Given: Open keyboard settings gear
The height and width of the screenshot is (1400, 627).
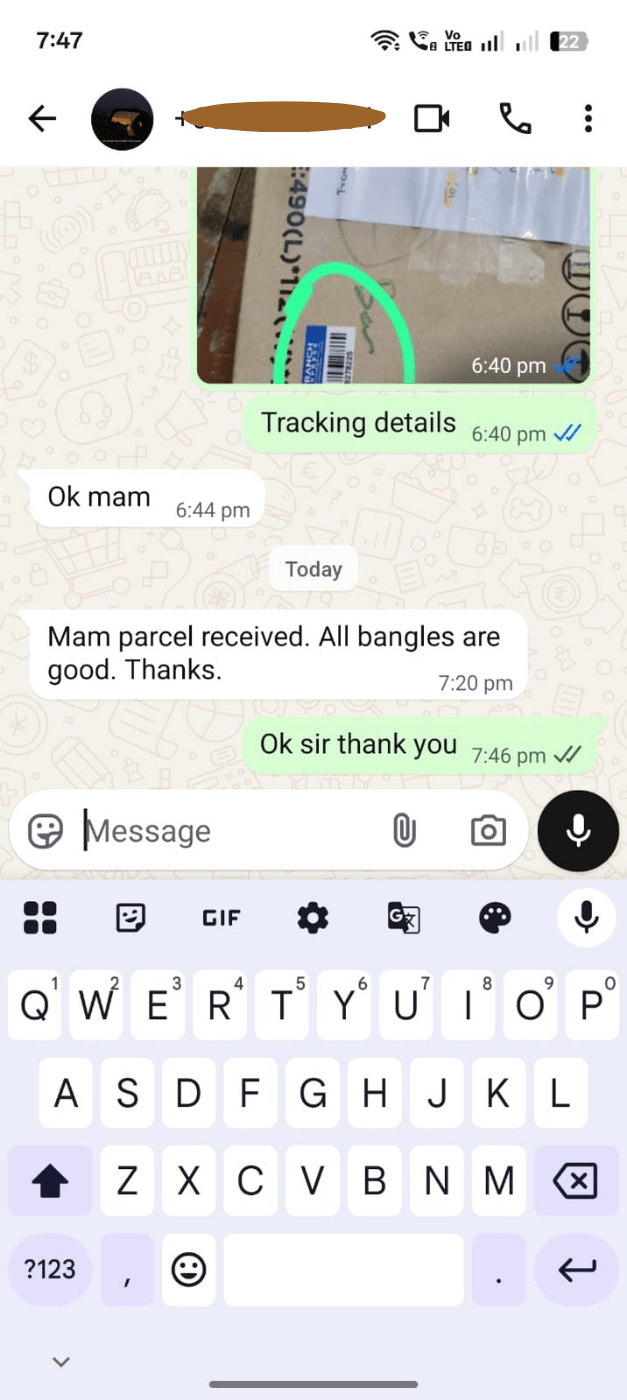Looking at the screenshot, I should tap(313, 917).
